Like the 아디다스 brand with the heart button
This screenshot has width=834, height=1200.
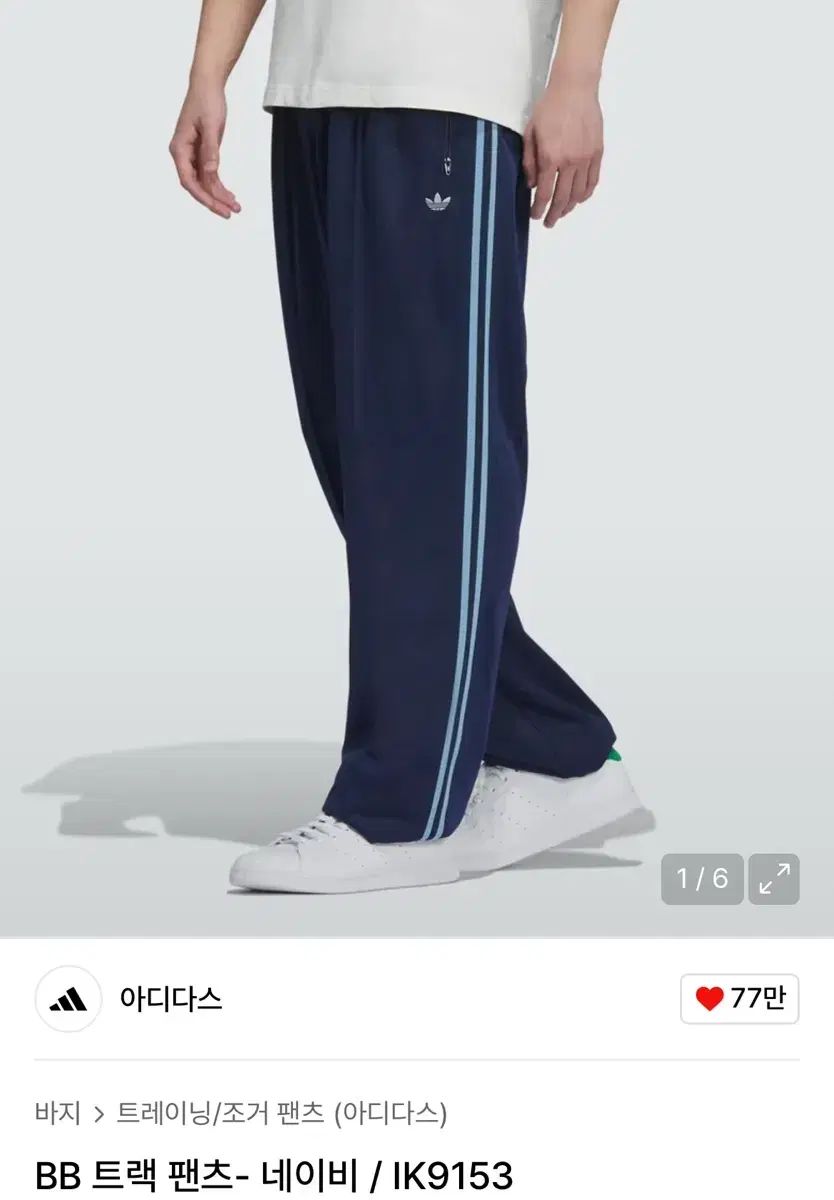(x=739, y=998)
